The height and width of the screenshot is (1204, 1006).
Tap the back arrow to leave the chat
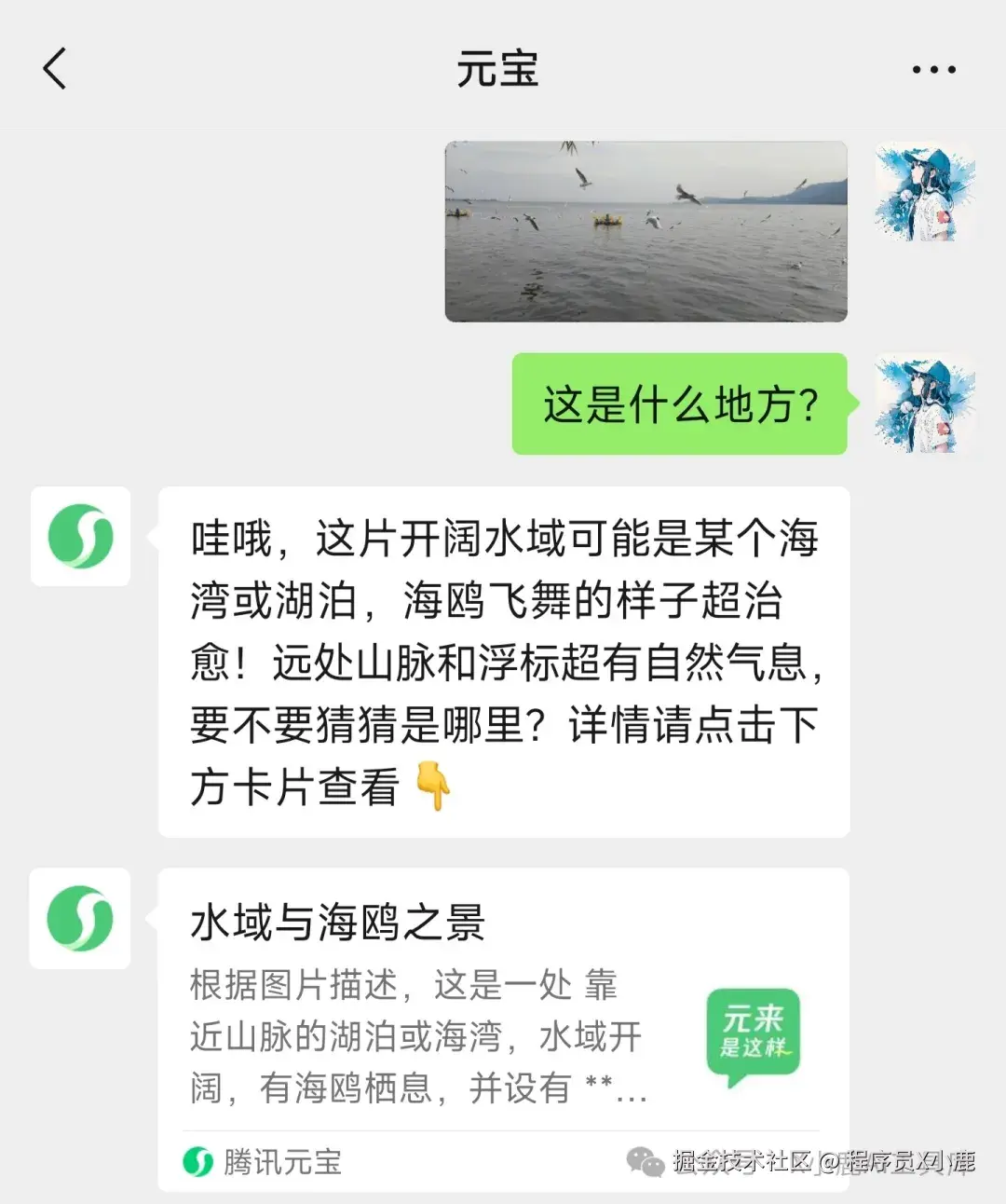coord(54,69)
